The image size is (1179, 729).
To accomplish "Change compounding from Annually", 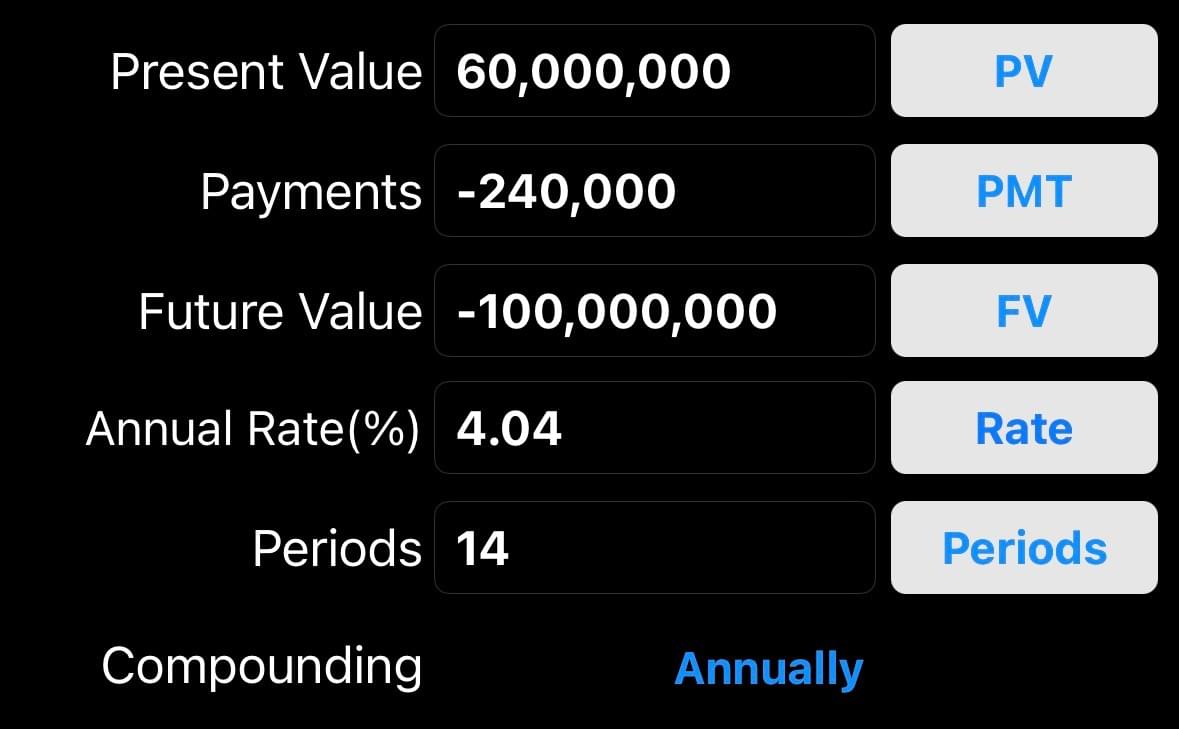I will [x=768, y=668].
